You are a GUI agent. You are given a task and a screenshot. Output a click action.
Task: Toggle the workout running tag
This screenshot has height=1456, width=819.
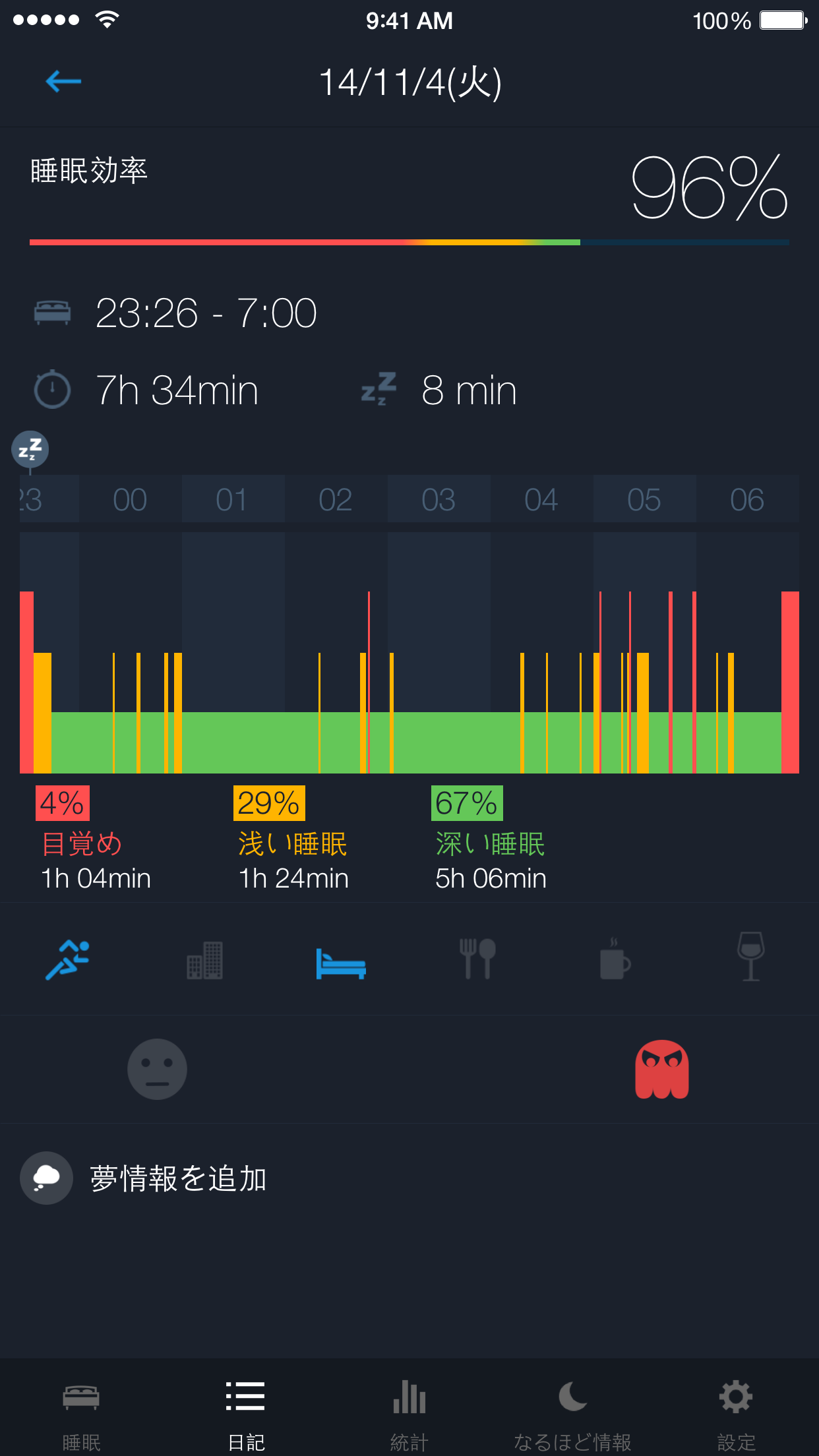[x=68, y=959]
